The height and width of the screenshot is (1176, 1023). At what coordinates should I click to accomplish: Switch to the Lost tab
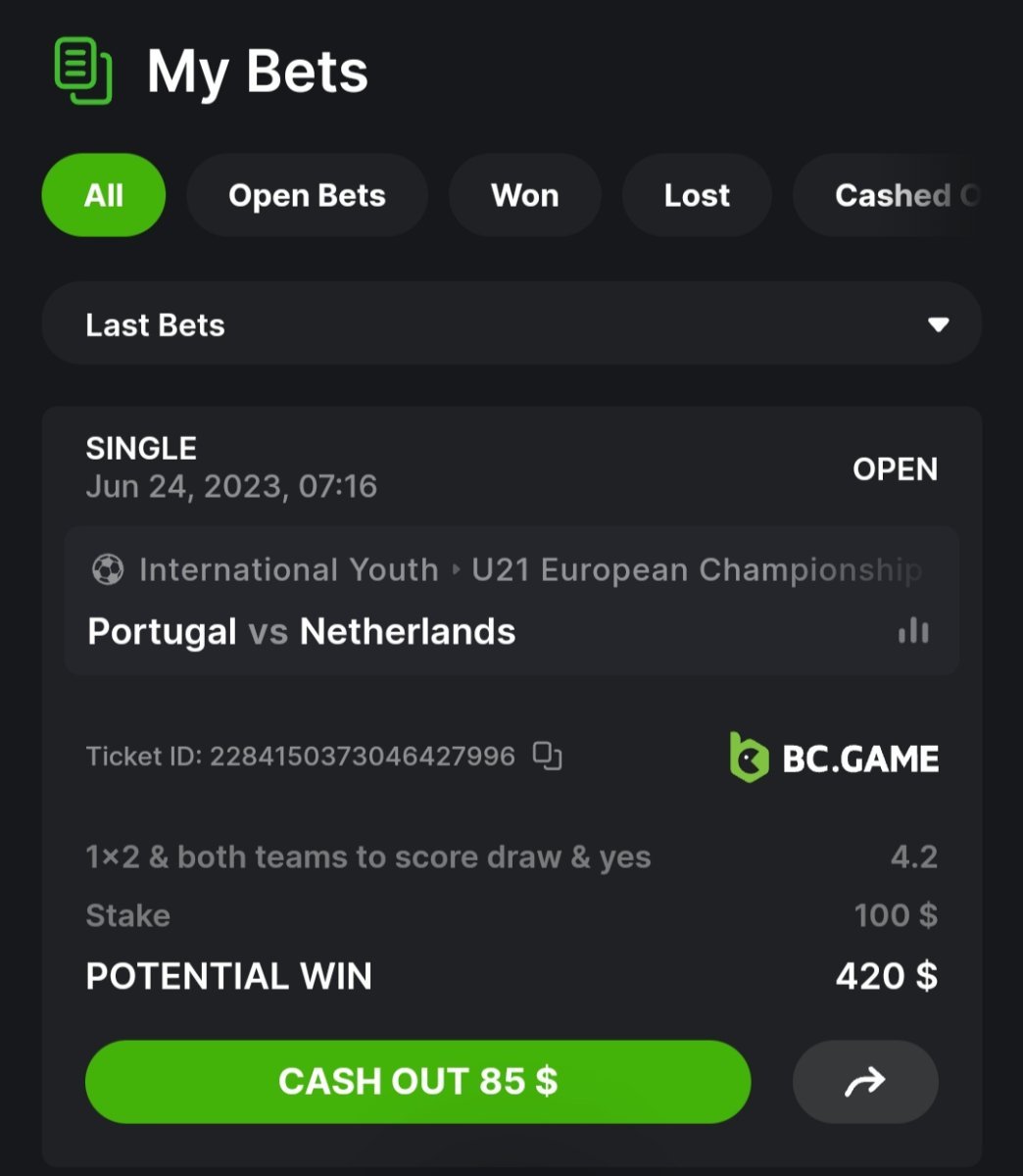[697, 195]
